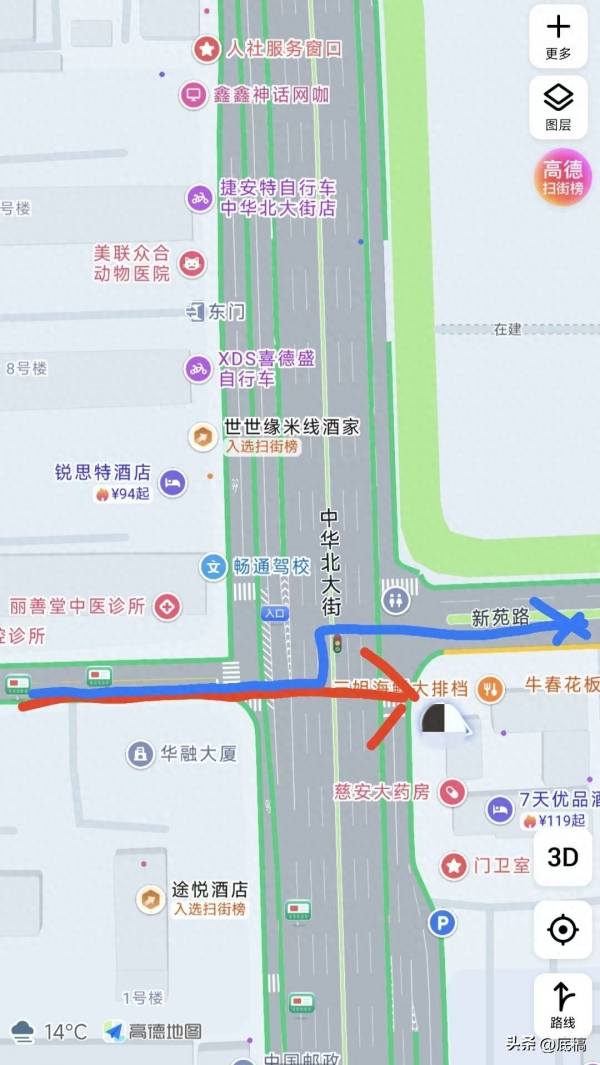Open the 人社服务窗口 marker
Screen dimensions: 600x1065
(206, 48)
